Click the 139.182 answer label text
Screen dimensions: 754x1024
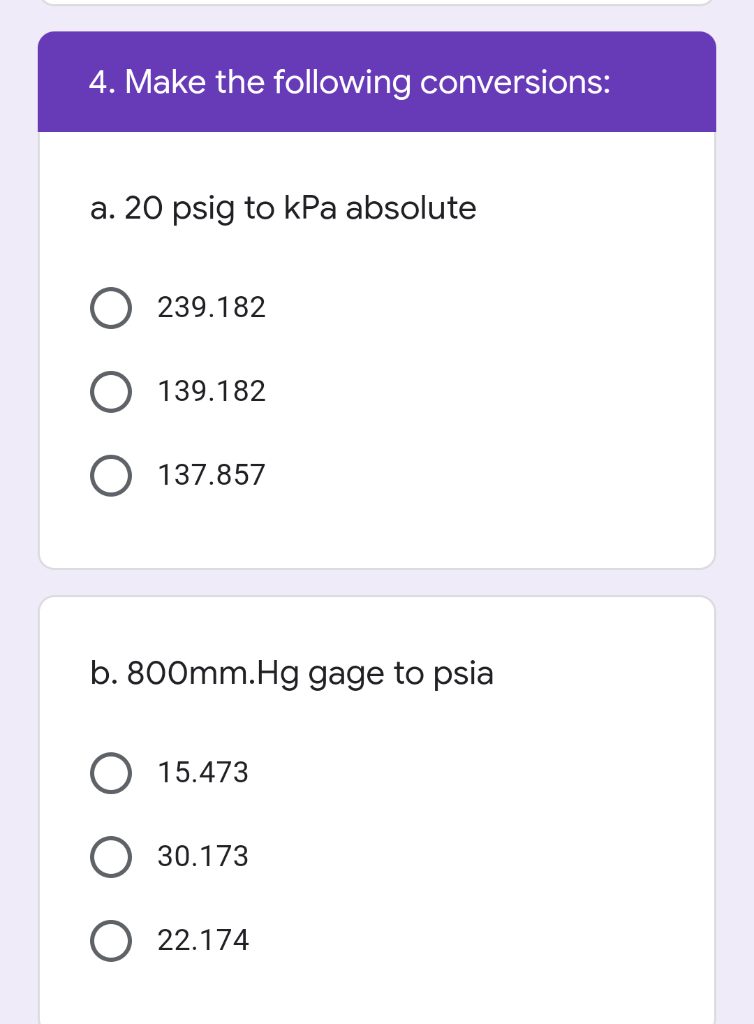pos(211,391)
